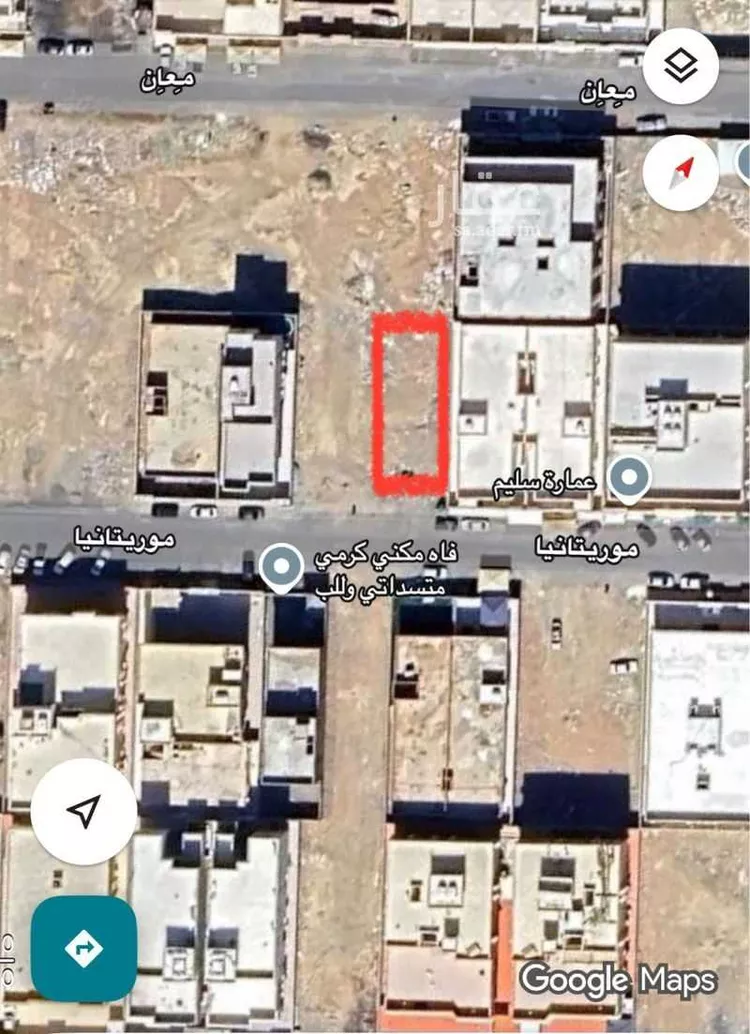This screenshot has width=750, height=1034.
Task: Open the map layers selector
Action: click(681, 67)
